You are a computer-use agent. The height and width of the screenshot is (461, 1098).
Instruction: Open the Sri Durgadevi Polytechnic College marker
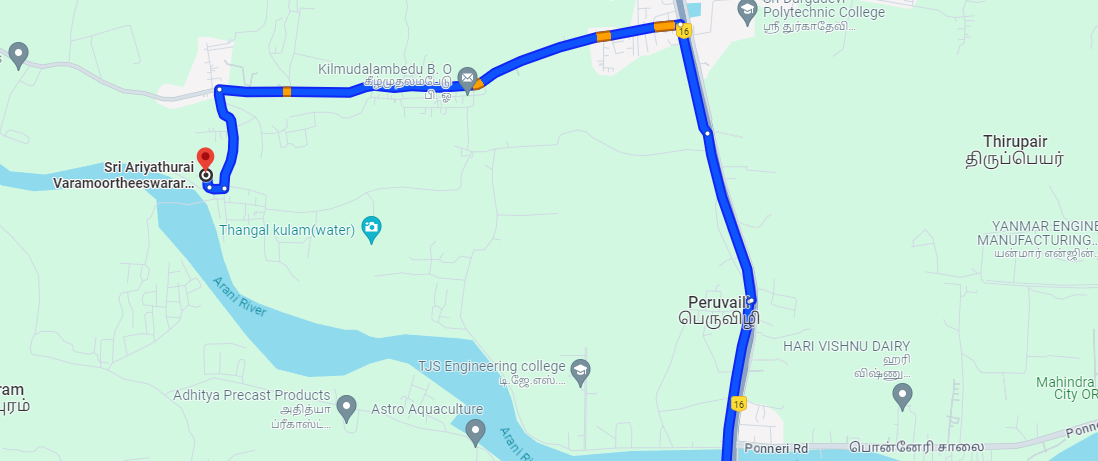coord(746,11)
